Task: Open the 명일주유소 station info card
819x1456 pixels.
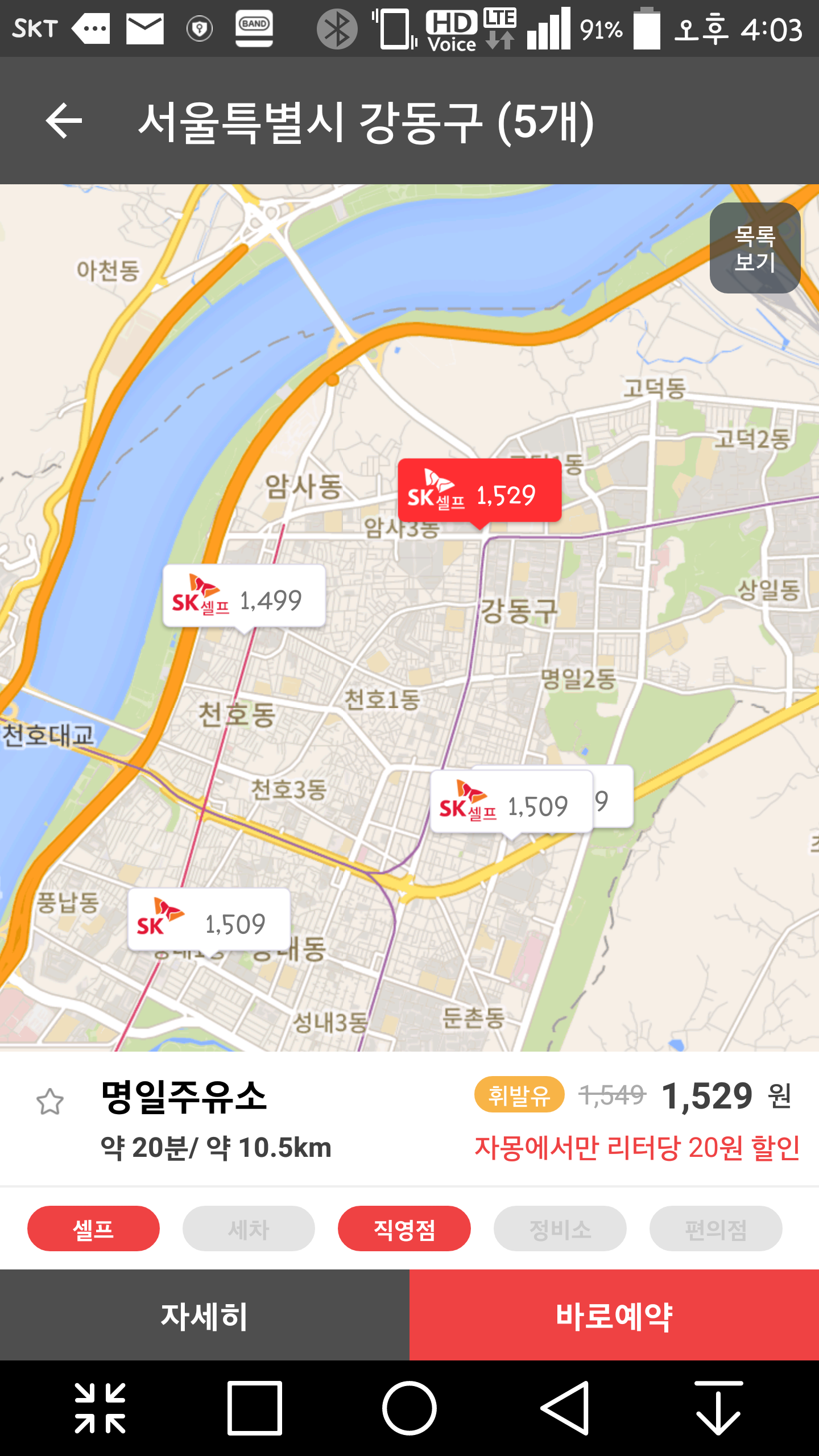Action: [284, 1118]
